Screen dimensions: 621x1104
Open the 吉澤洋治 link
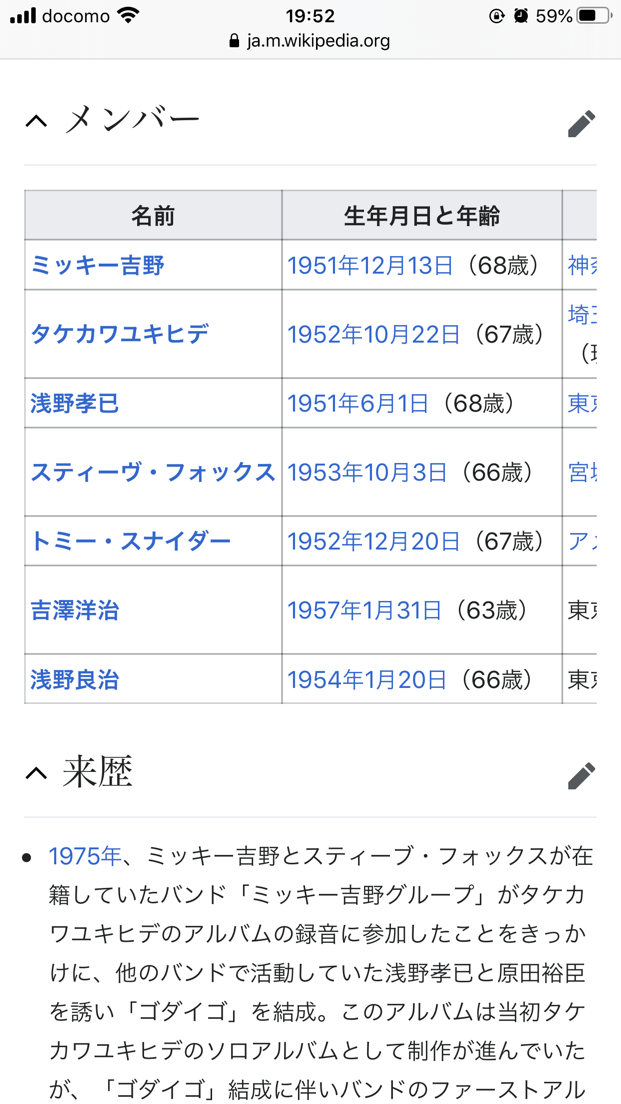(x=75, y=610)
